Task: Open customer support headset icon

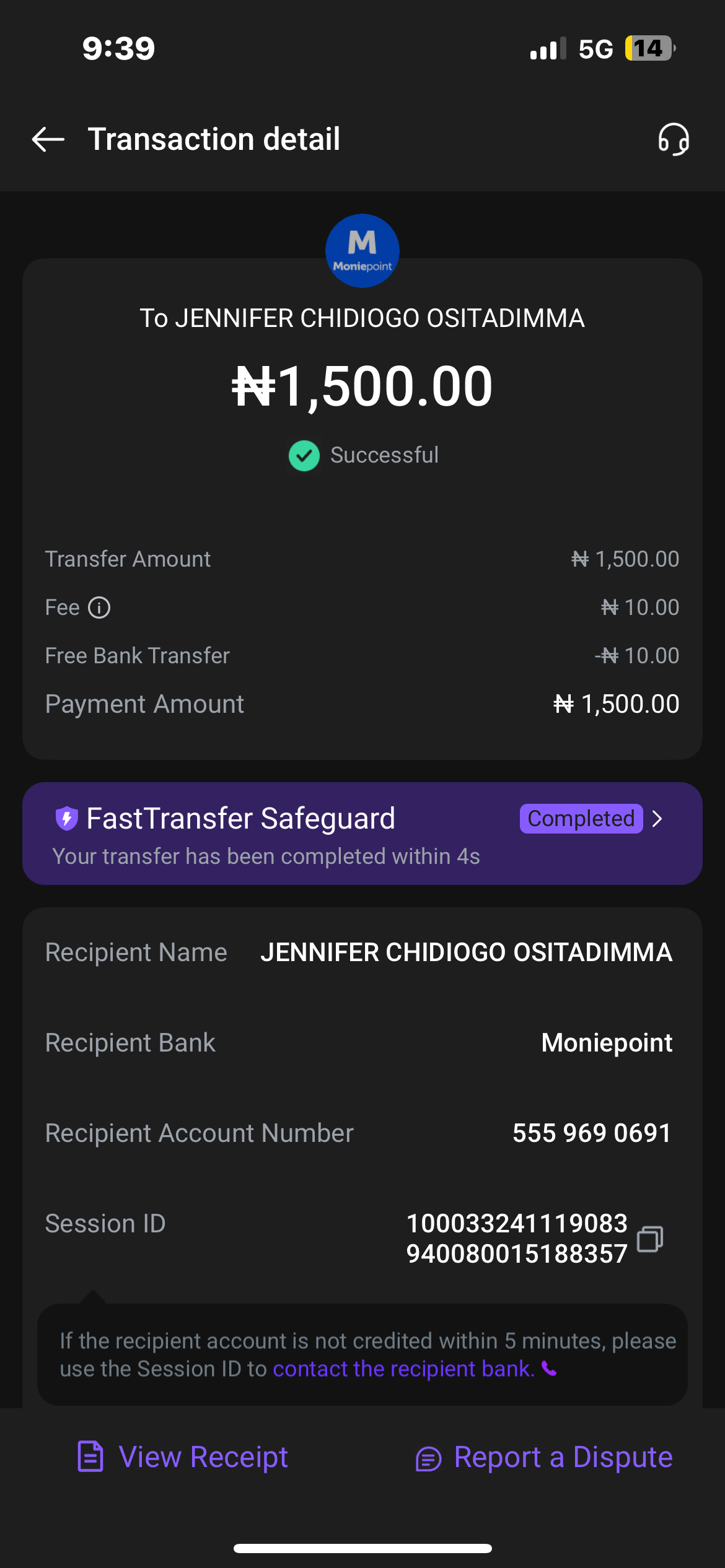Action: 674,139
